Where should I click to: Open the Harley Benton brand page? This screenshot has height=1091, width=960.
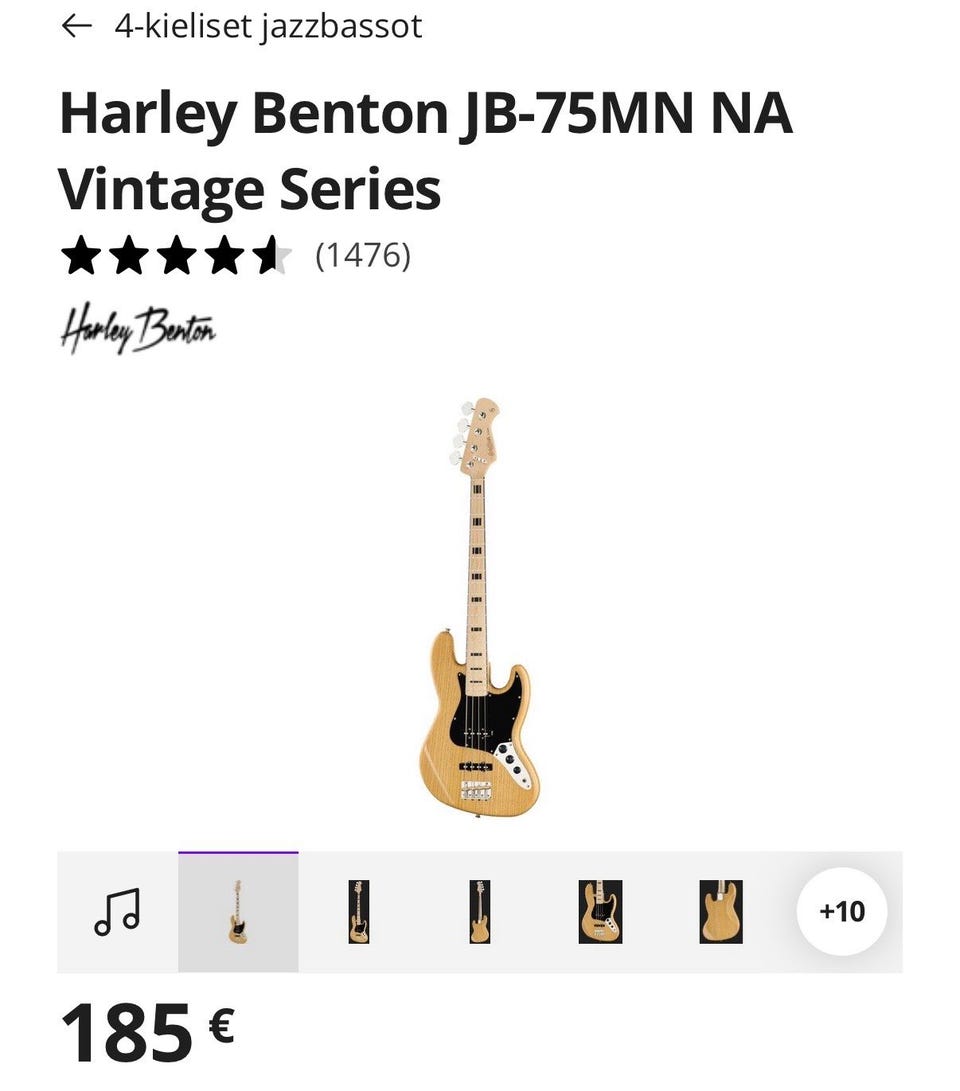[138, 326]
